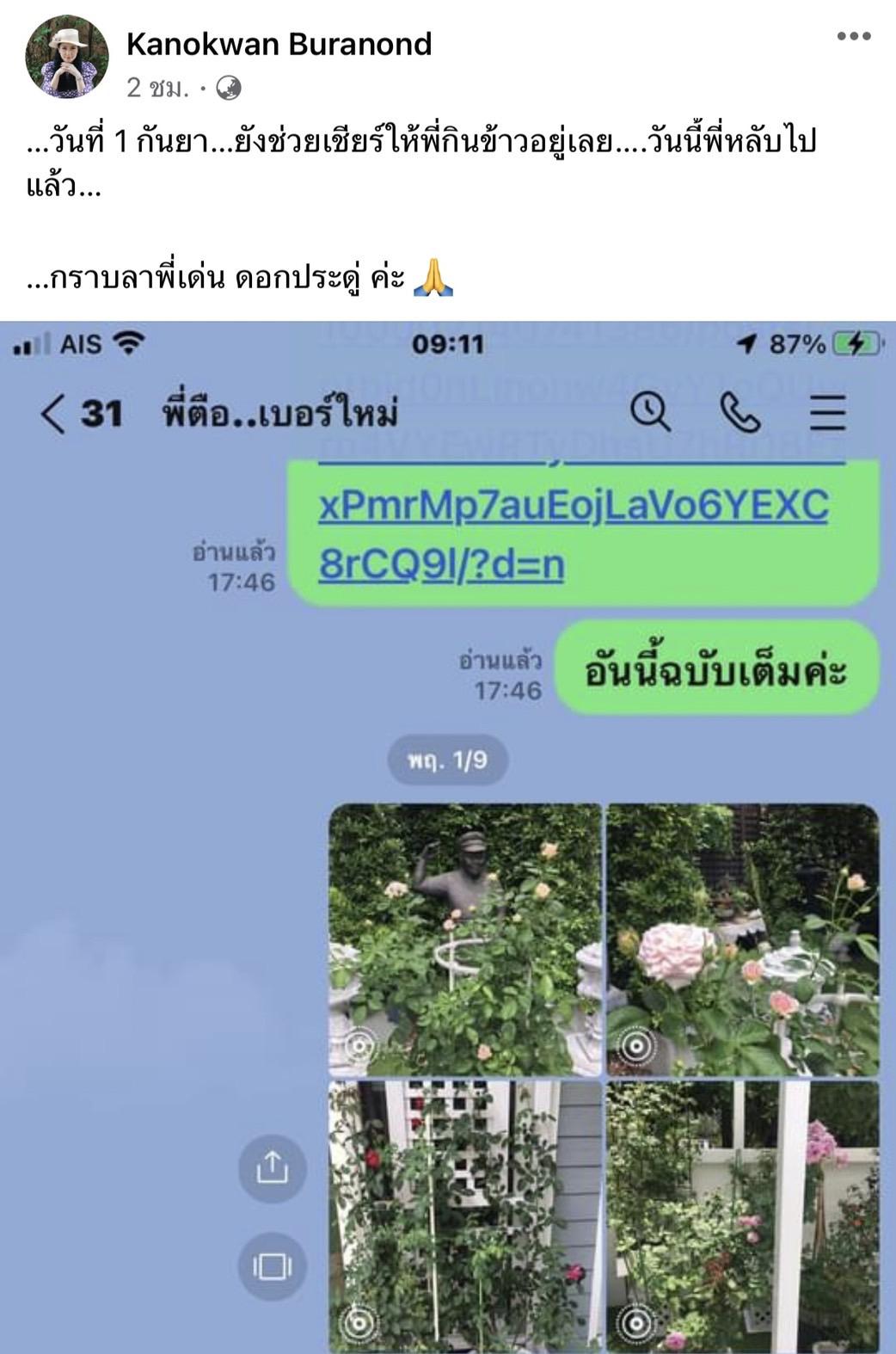Screen dimensions: 896x1354
Task: Tap the author name Kanokwan Buranond
Action: point(279,44)
